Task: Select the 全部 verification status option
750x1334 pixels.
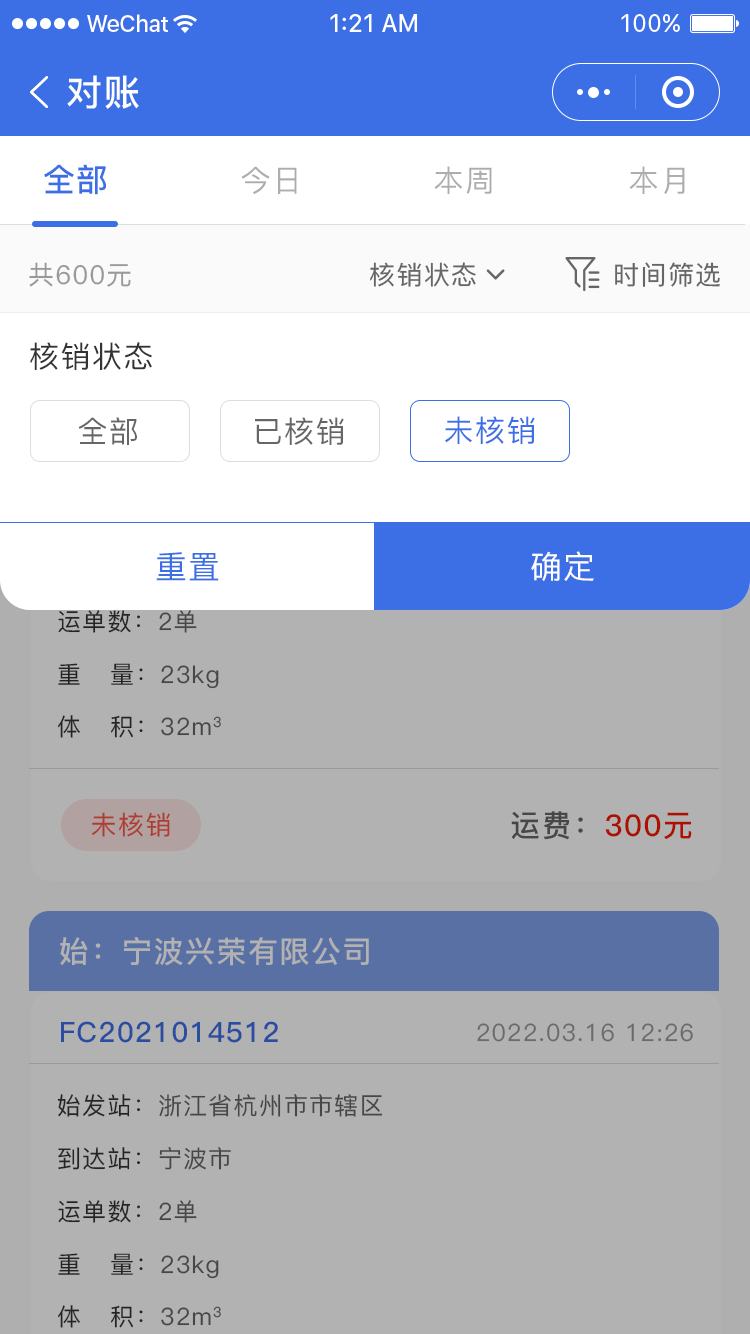Action: [x=110, y=431]
